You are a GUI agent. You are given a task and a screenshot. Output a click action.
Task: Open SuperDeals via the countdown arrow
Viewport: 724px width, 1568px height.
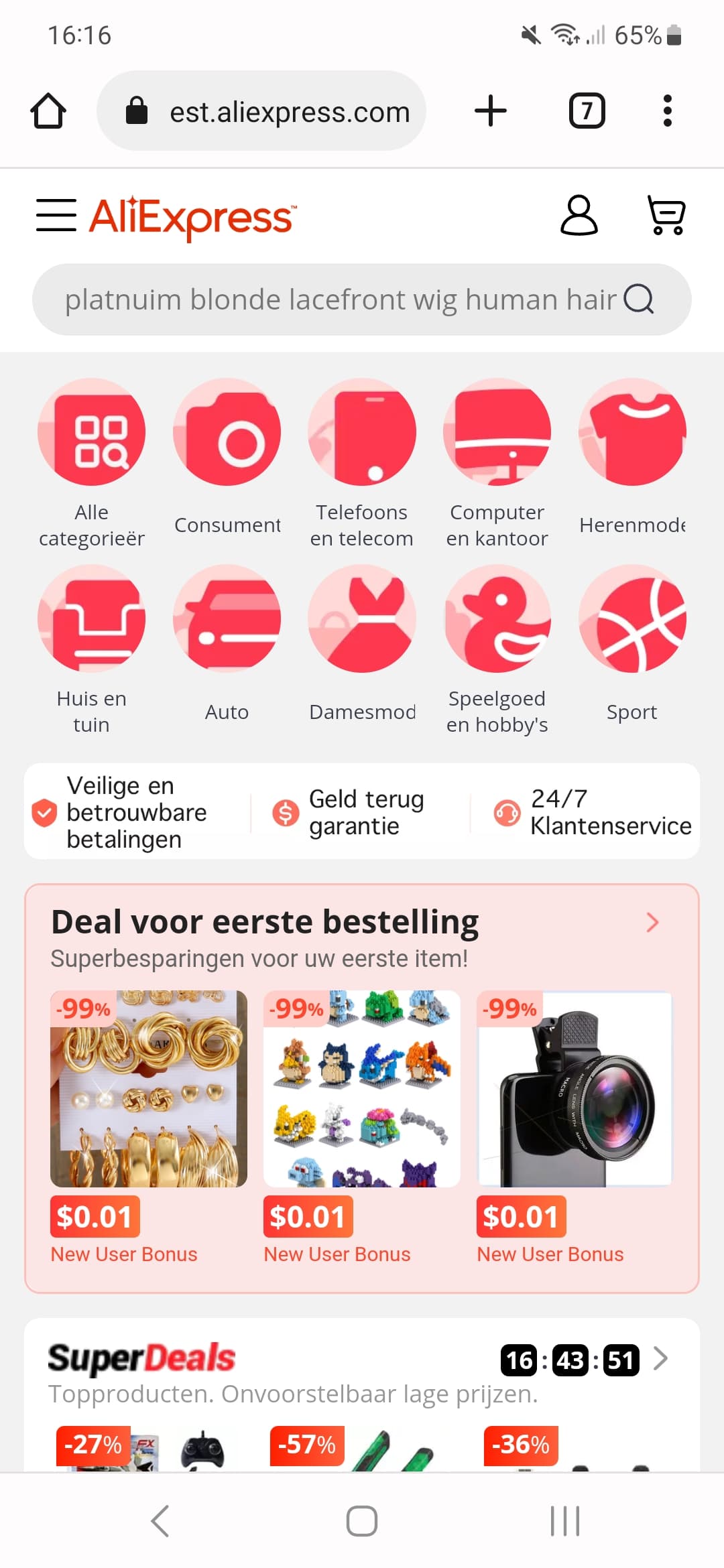(661, 1359)
